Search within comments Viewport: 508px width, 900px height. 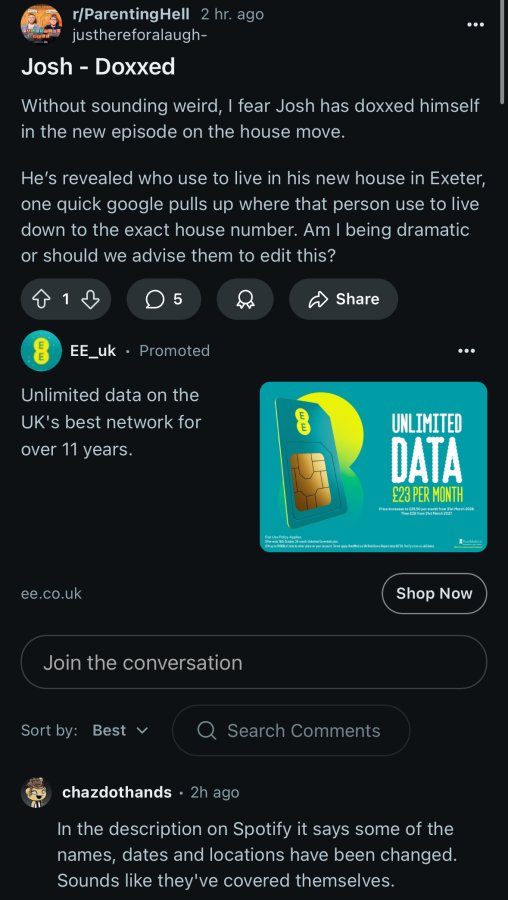(x=291, y=731)
